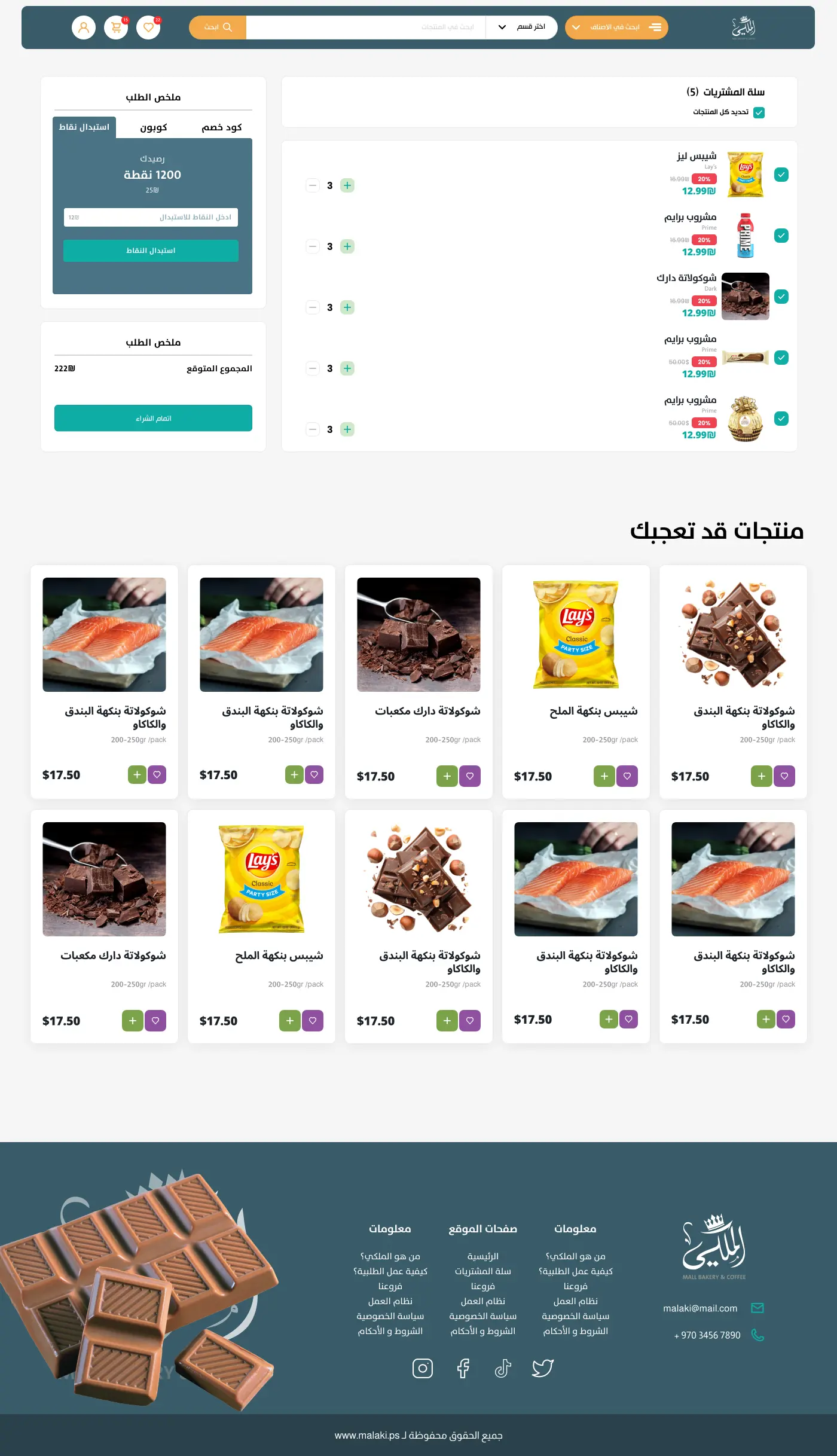Click the استبدال النقاط redeem points button
The height and width of the screenshot is (1456, 837).
[151, 251]
